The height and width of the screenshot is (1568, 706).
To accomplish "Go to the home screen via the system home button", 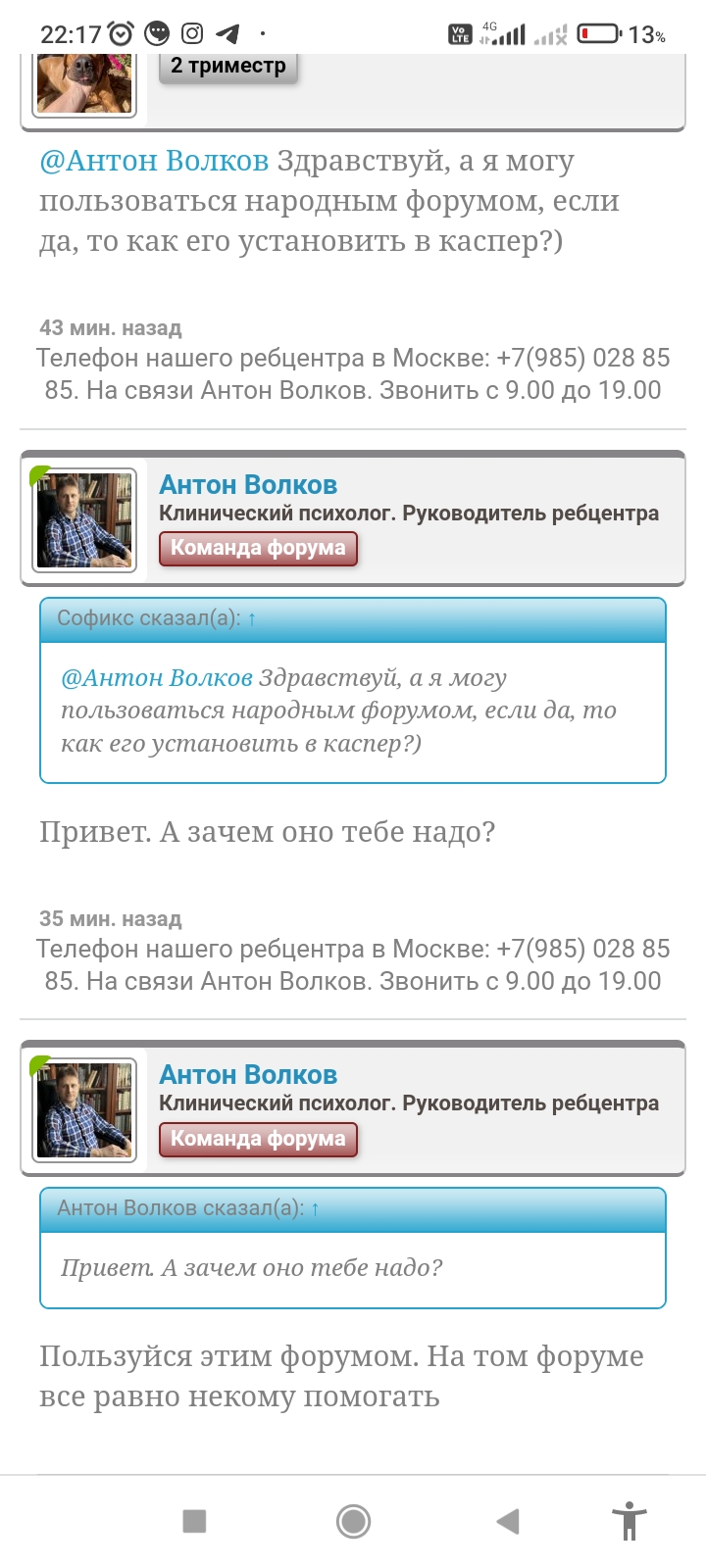I will point(353,1521).
